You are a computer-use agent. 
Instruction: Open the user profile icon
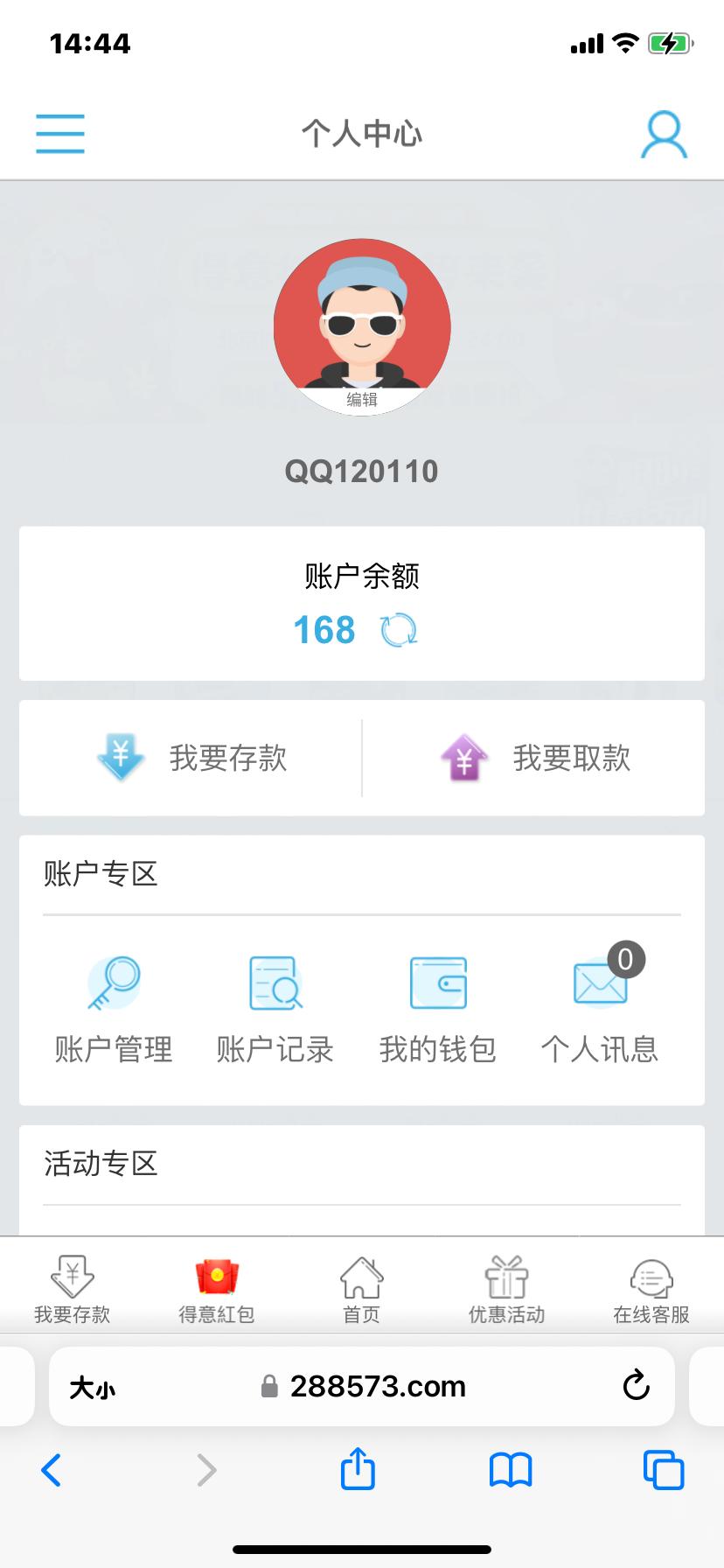tap(664, 135)
